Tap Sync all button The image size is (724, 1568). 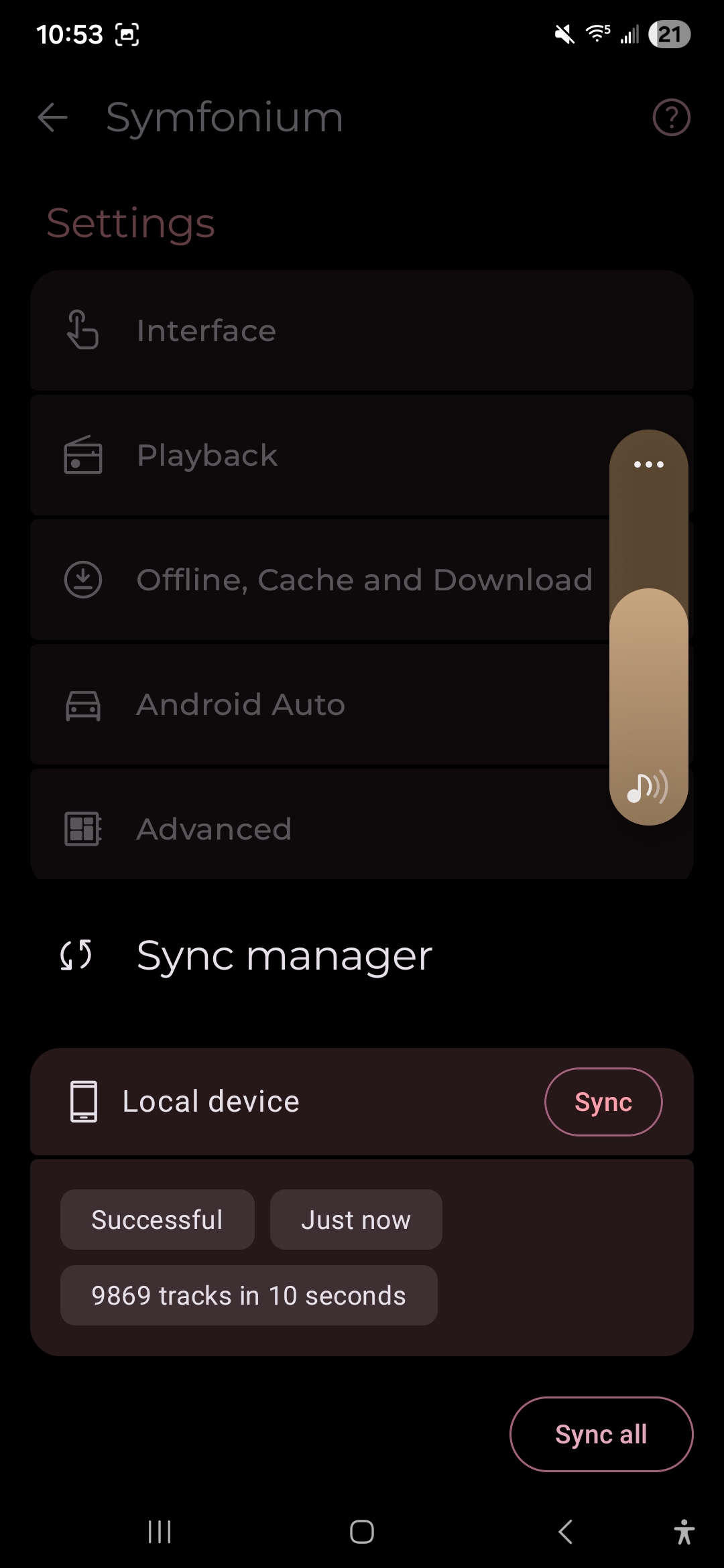click(601, 1435)
